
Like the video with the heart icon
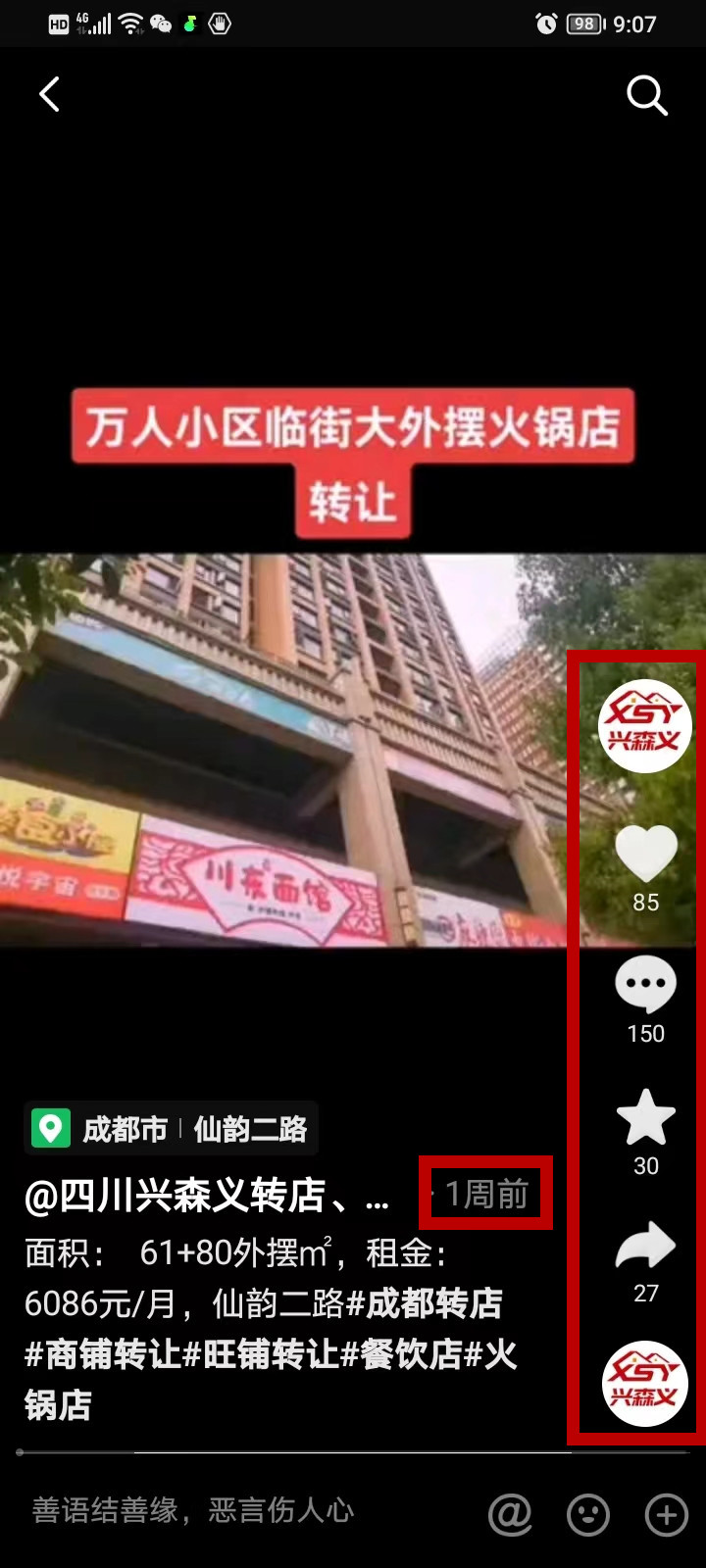click(x=645, y=854)
